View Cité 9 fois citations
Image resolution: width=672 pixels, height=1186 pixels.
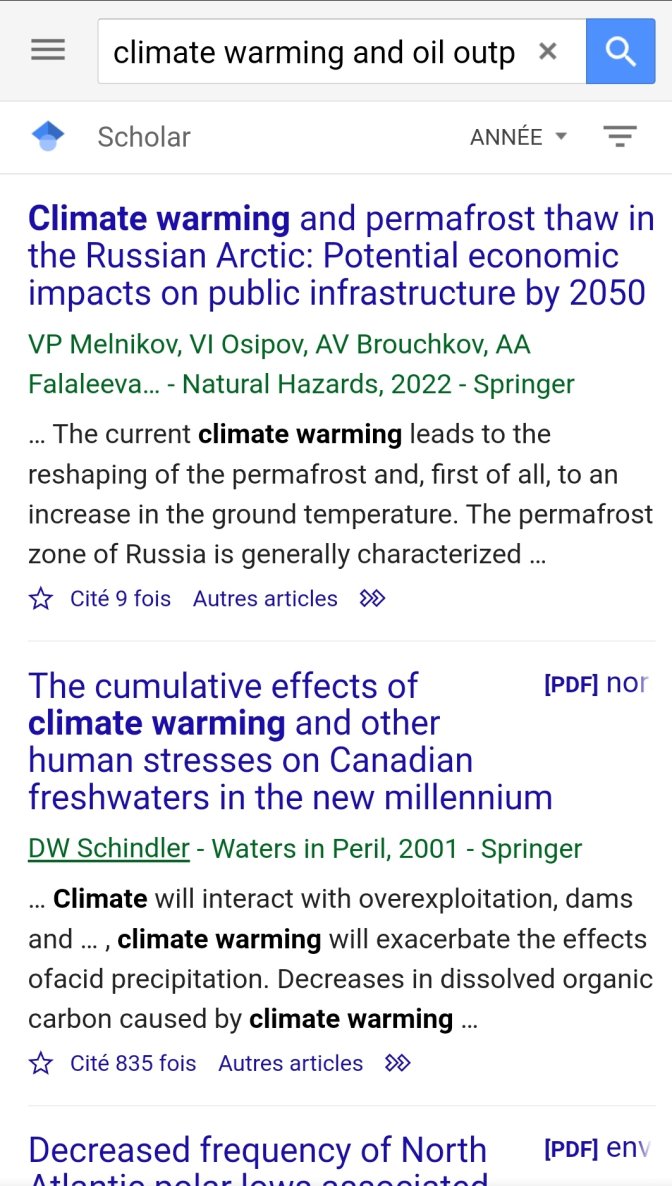[x=120, y=599]
